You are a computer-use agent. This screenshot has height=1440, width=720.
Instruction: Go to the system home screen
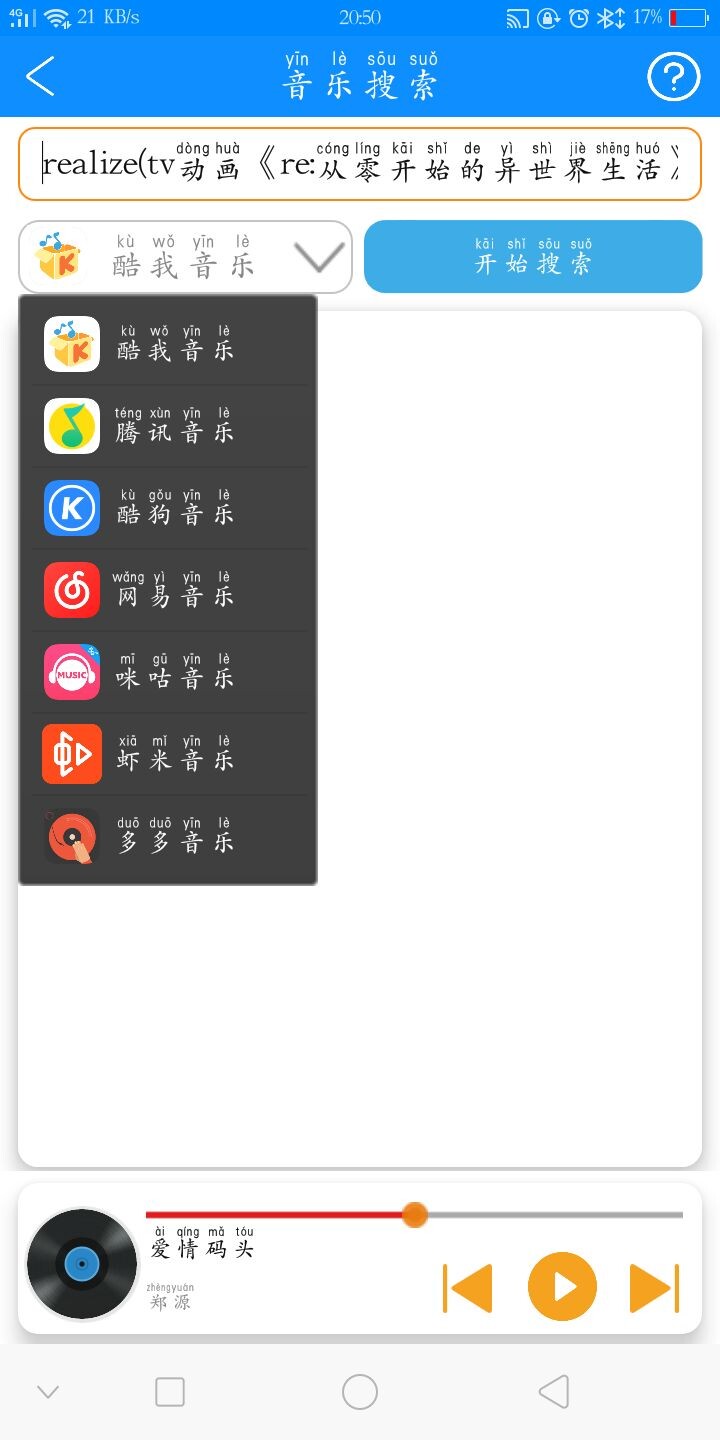click(x=360, y=1391)
